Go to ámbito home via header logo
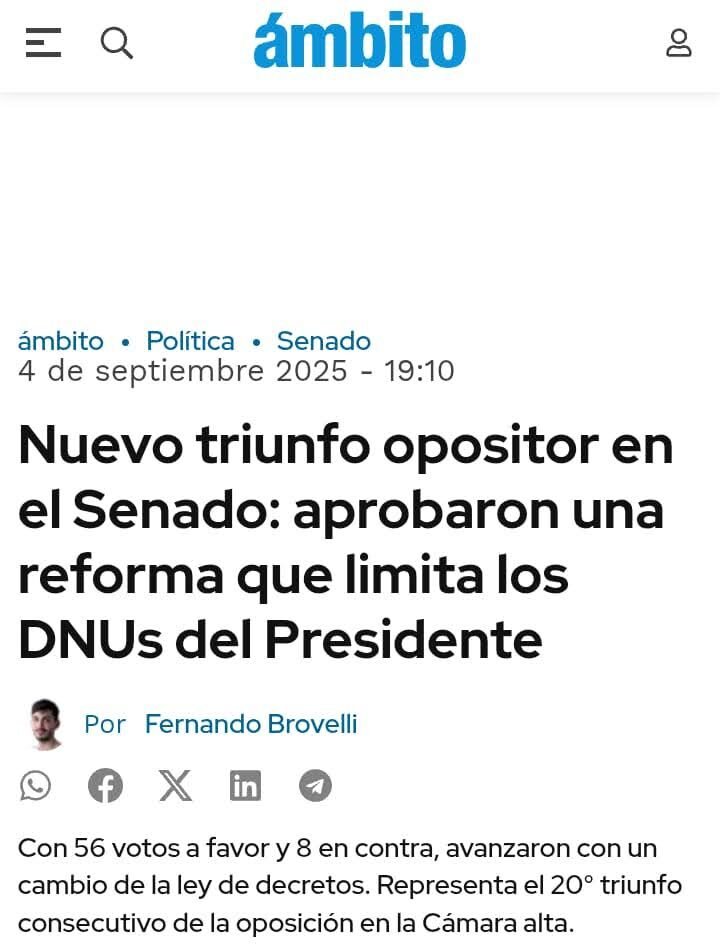The height and width of the screenshot is (950, 720). [x=359, y=43]
